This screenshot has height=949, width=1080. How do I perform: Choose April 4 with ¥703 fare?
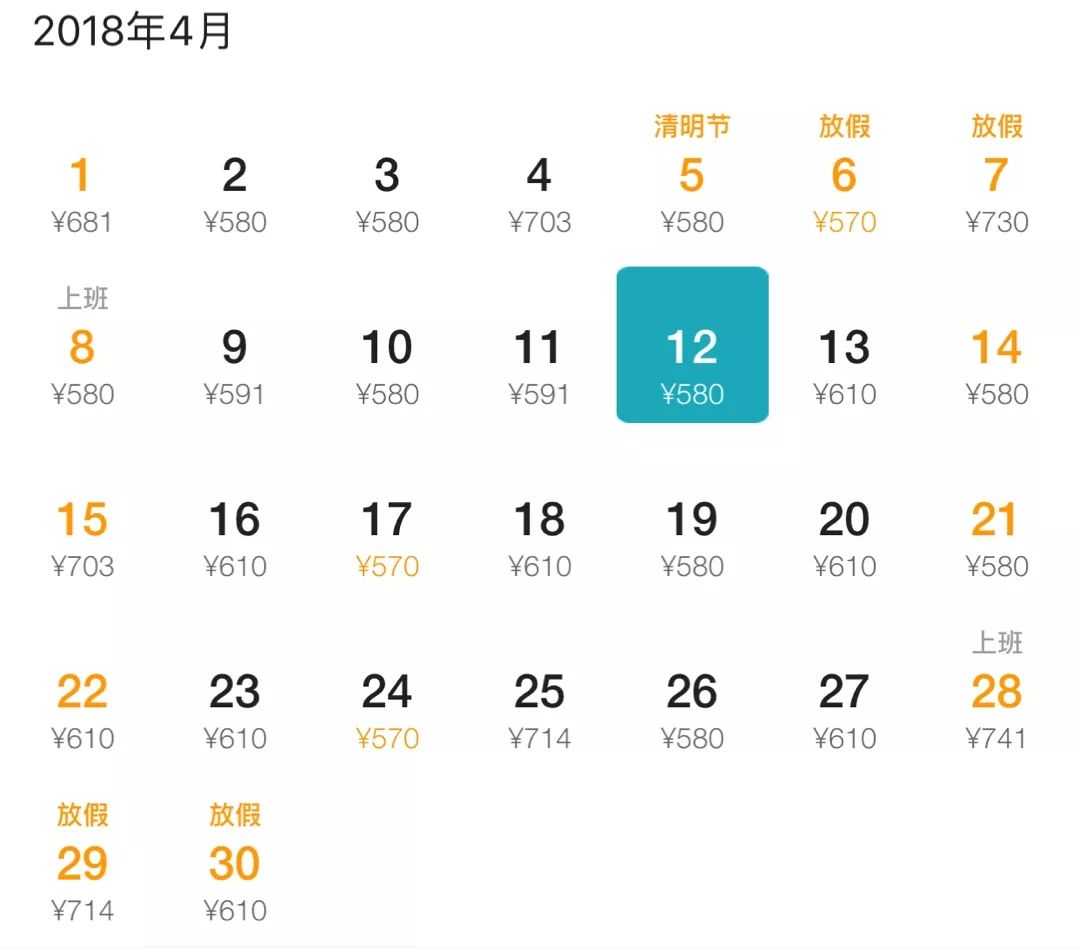click(x=539, y=192)
